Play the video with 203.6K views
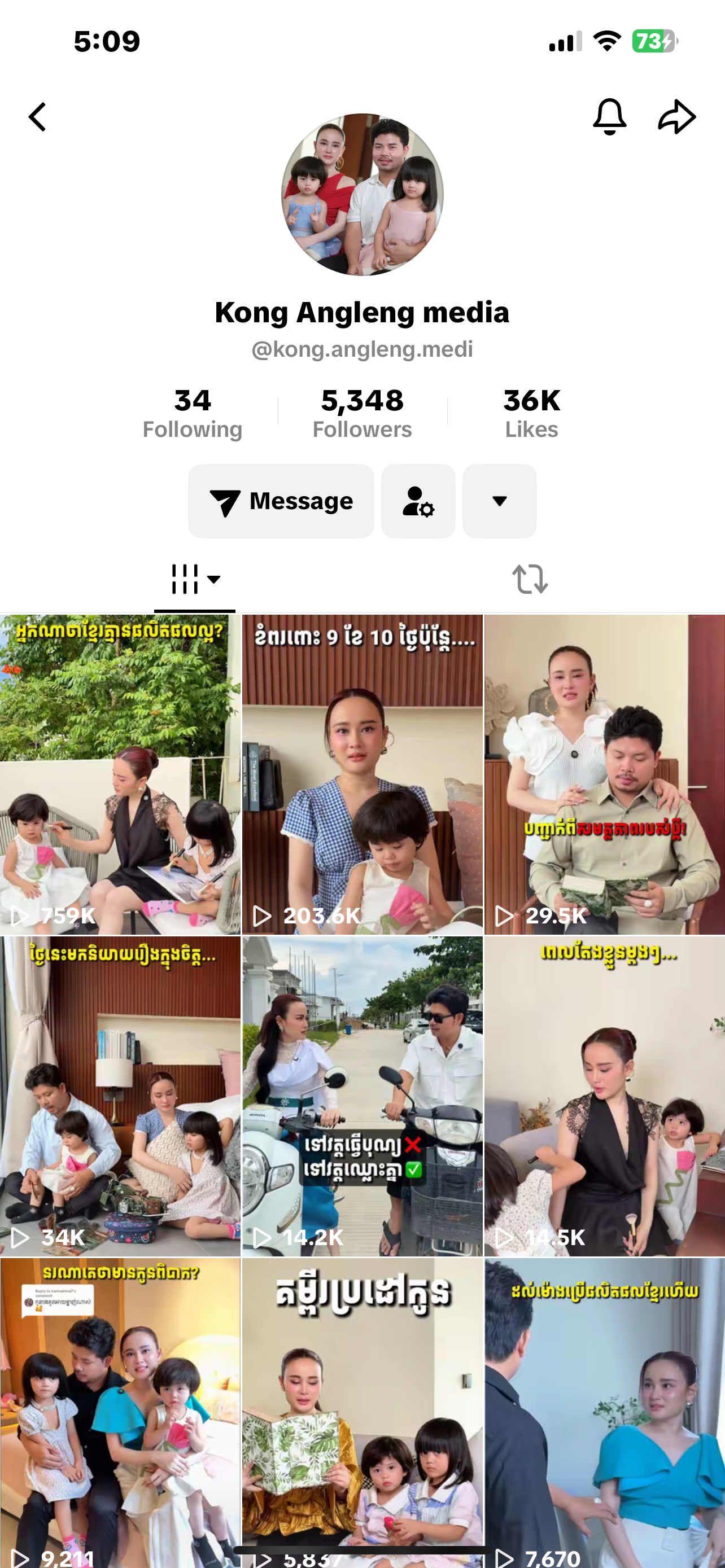Viewport: 725px width, 1568px height. pos(362,774)
